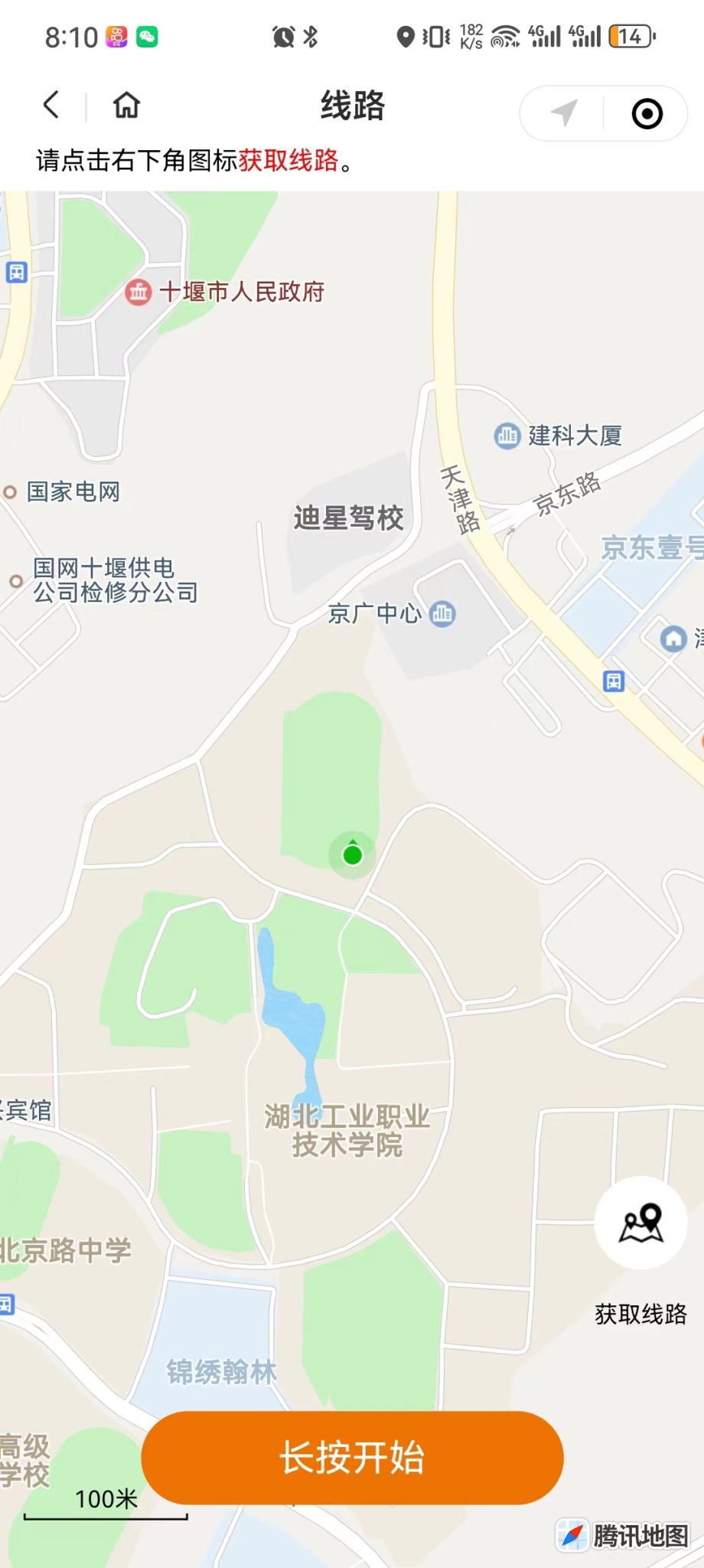Screen dimensions: 704x1568
Task: Select the 京广中心 map marker
Action: pyautogui.click(x=442, y=613)
